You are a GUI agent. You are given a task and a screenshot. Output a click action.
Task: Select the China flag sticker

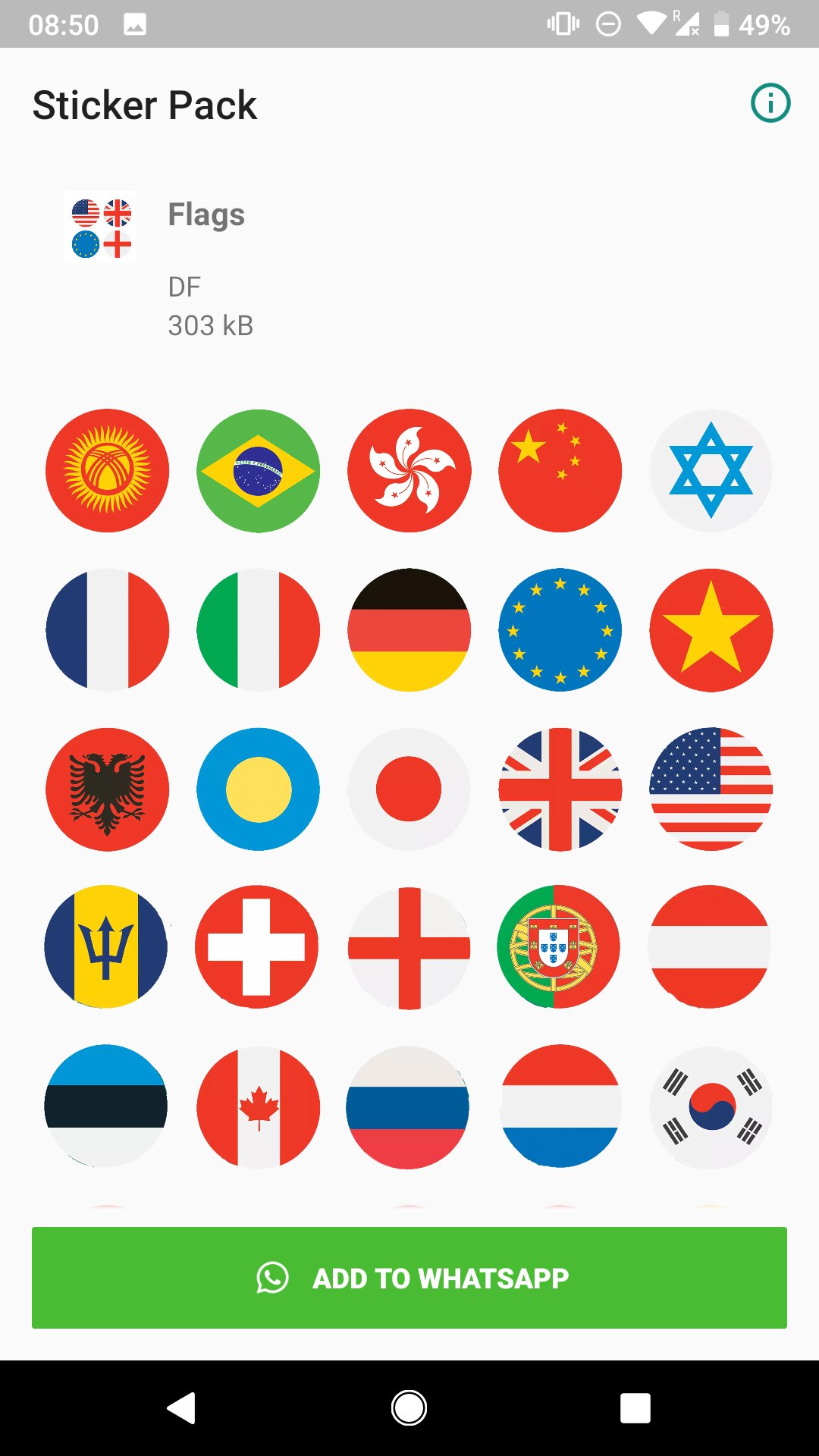coord(560,470)
